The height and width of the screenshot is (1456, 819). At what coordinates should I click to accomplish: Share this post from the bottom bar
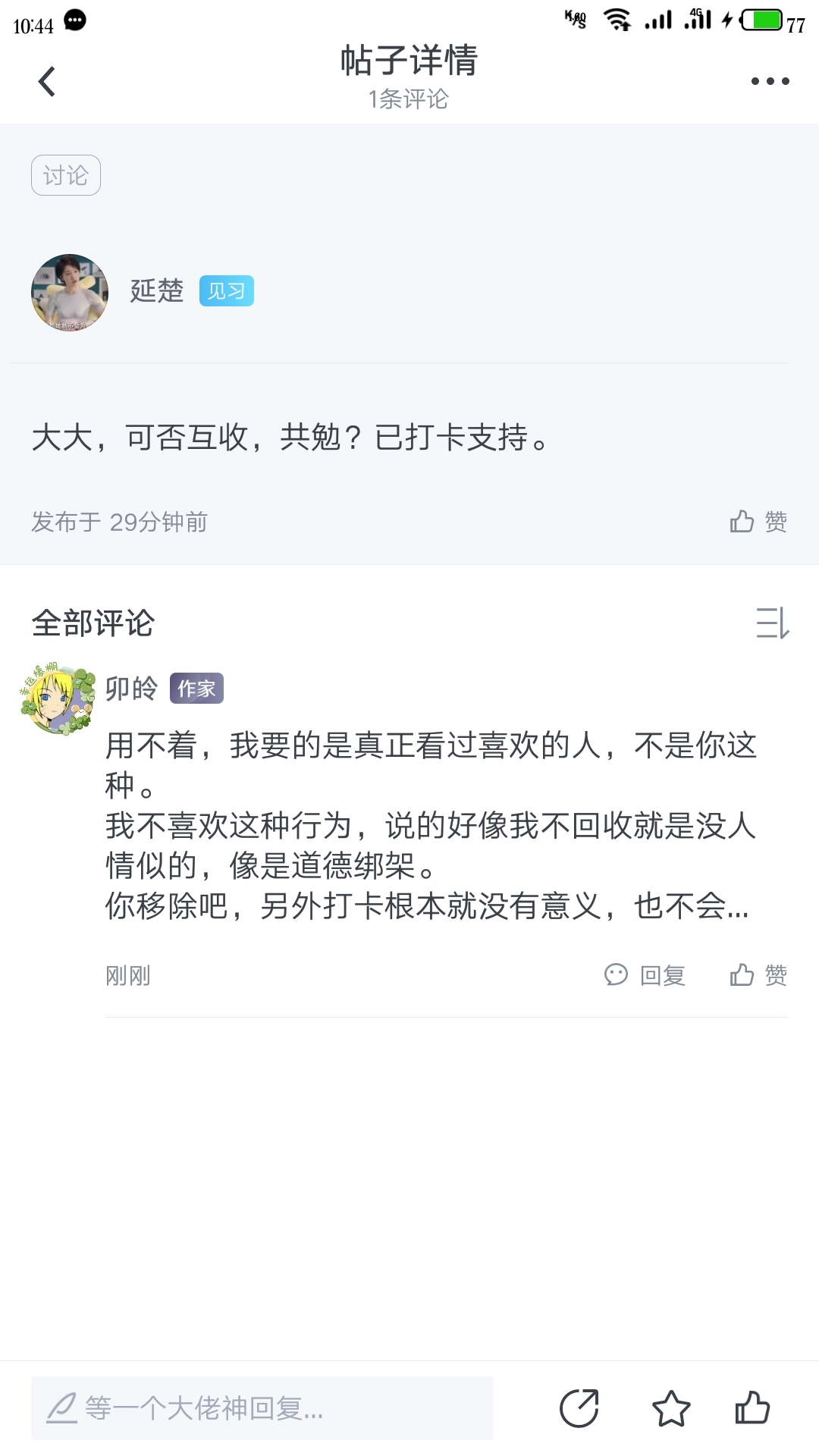(x=579, y=1408)
